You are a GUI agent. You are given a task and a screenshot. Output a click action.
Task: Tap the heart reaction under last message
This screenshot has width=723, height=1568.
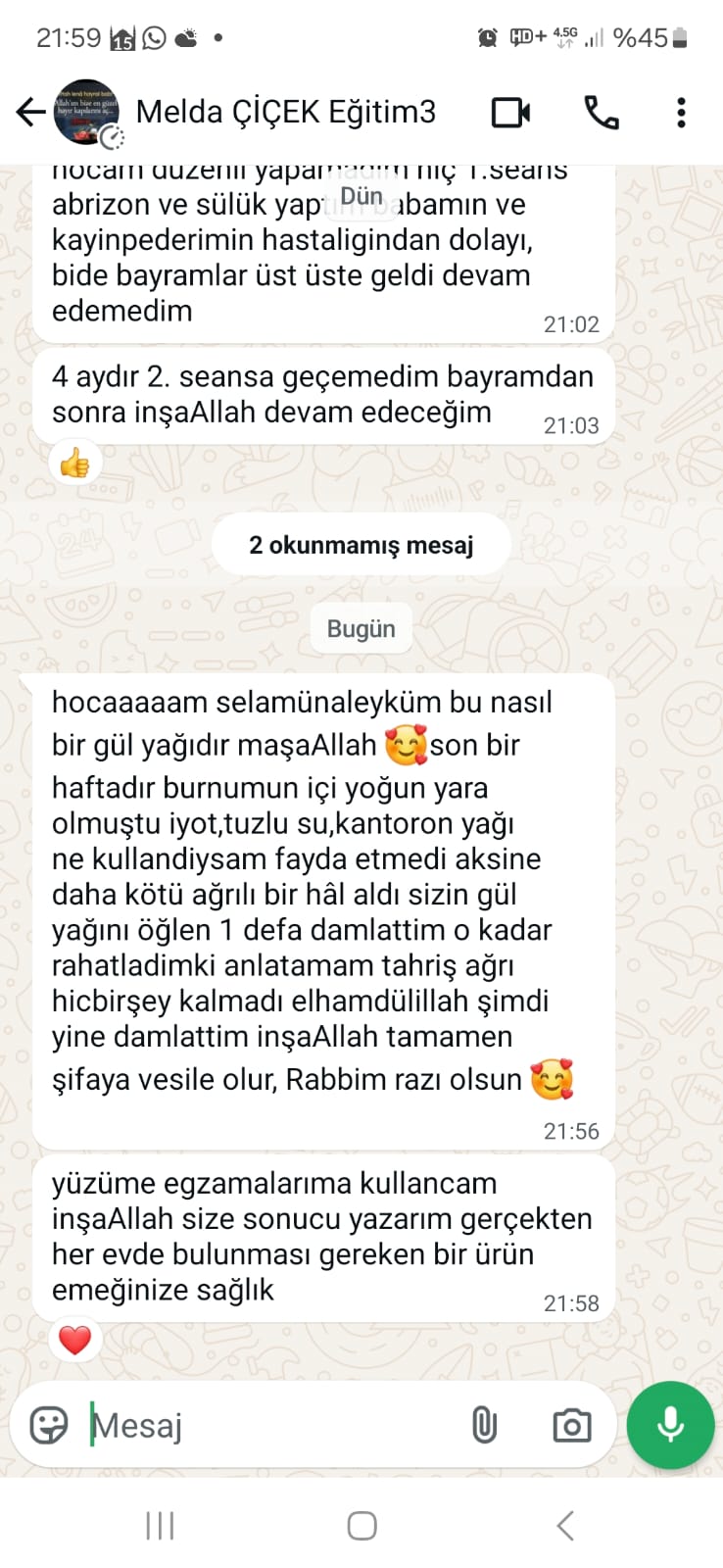click(x=75, y=1340)
